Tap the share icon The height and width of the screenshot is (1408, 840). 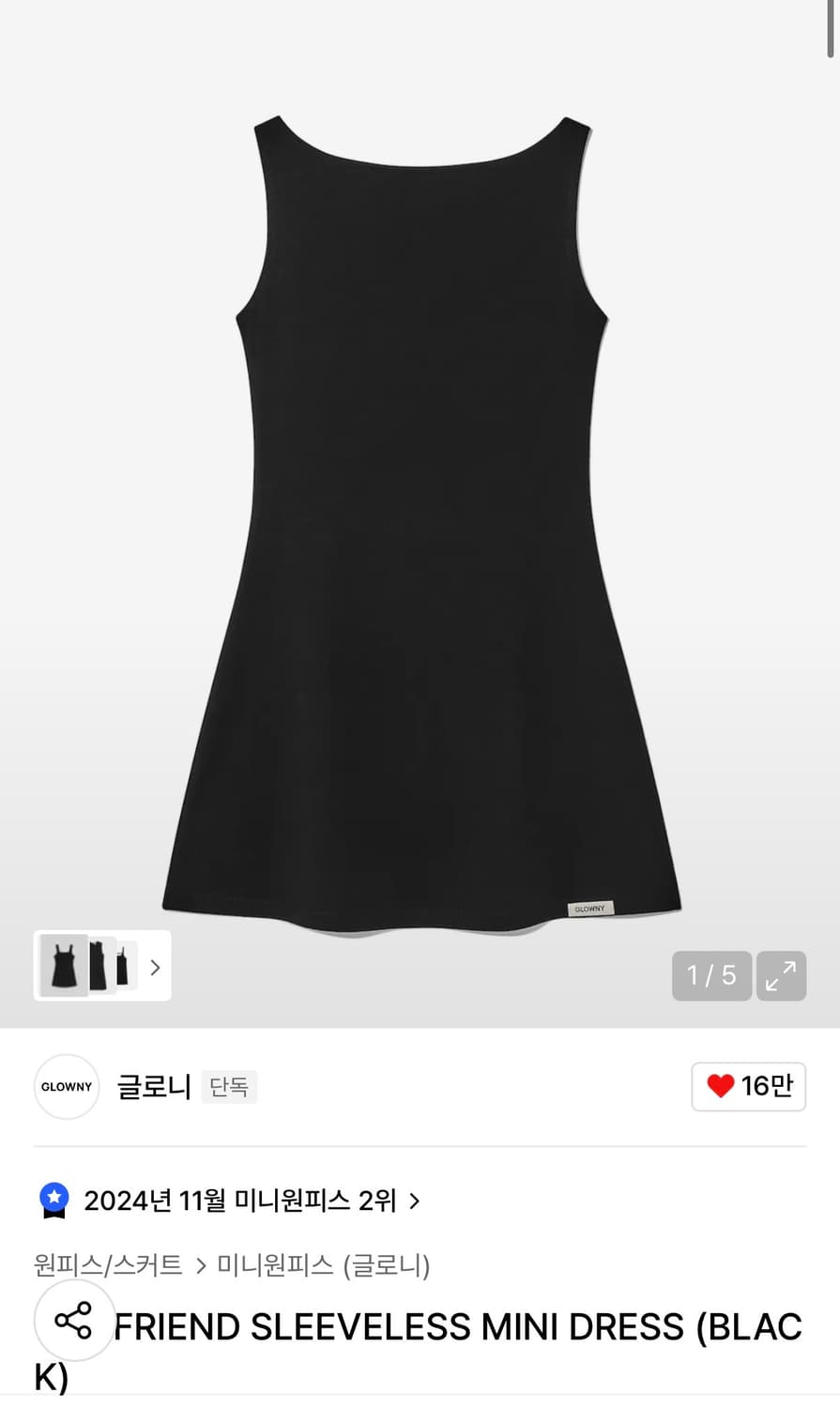coord(74,1321)
